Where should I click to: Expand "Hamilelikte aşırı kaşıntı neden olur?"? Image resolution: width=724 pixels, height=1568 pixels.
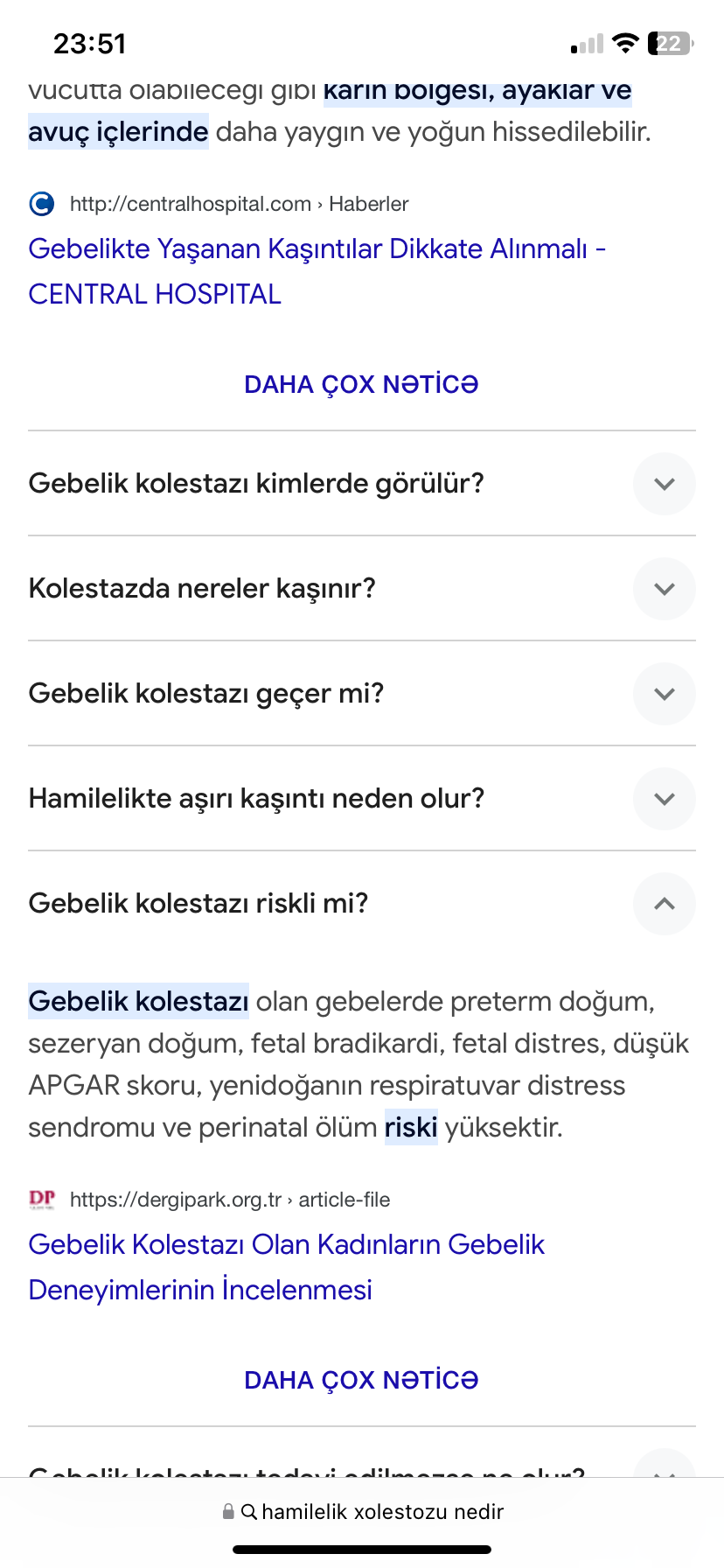tap(361, 799)
